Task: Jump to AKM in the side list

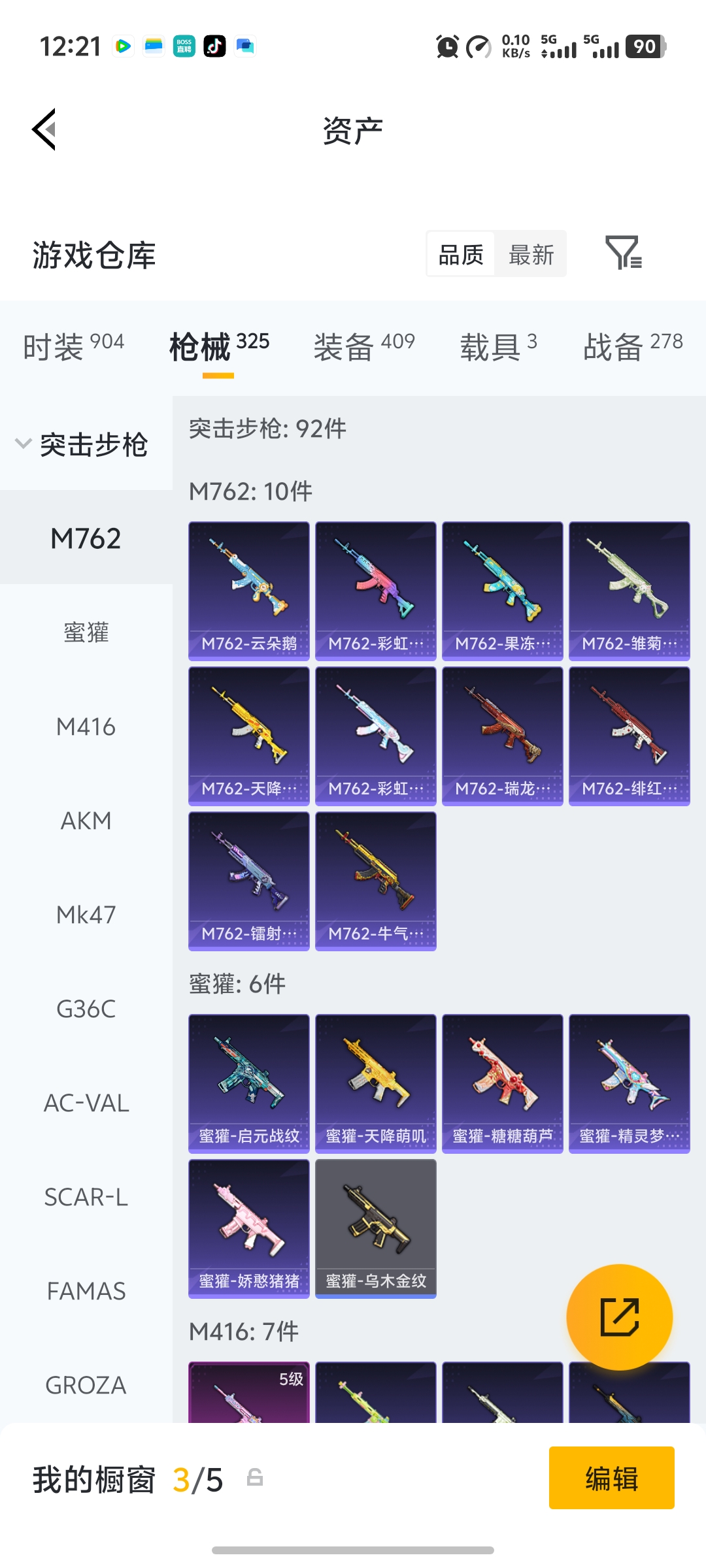Action: (86, 821)
